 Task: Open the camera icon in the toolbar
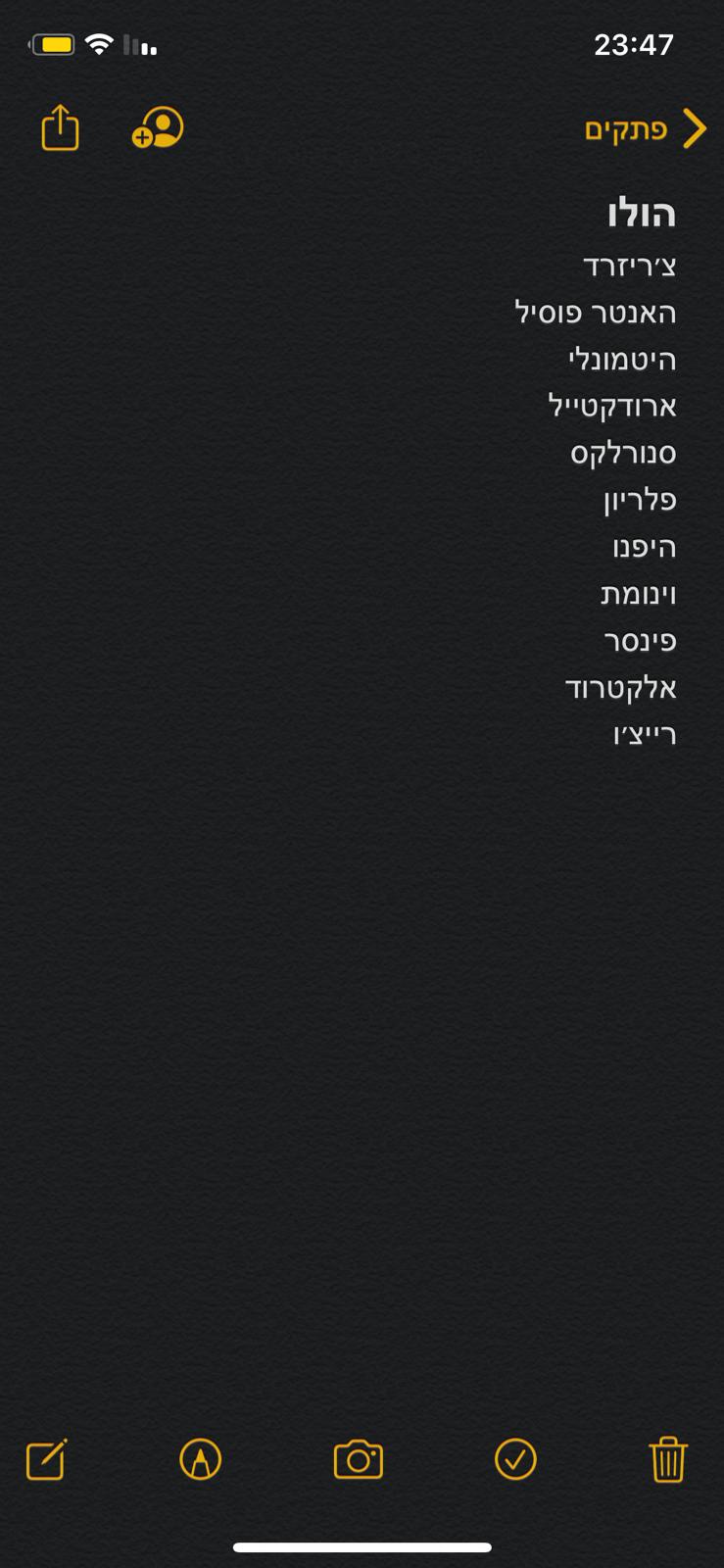(358, 1459)
